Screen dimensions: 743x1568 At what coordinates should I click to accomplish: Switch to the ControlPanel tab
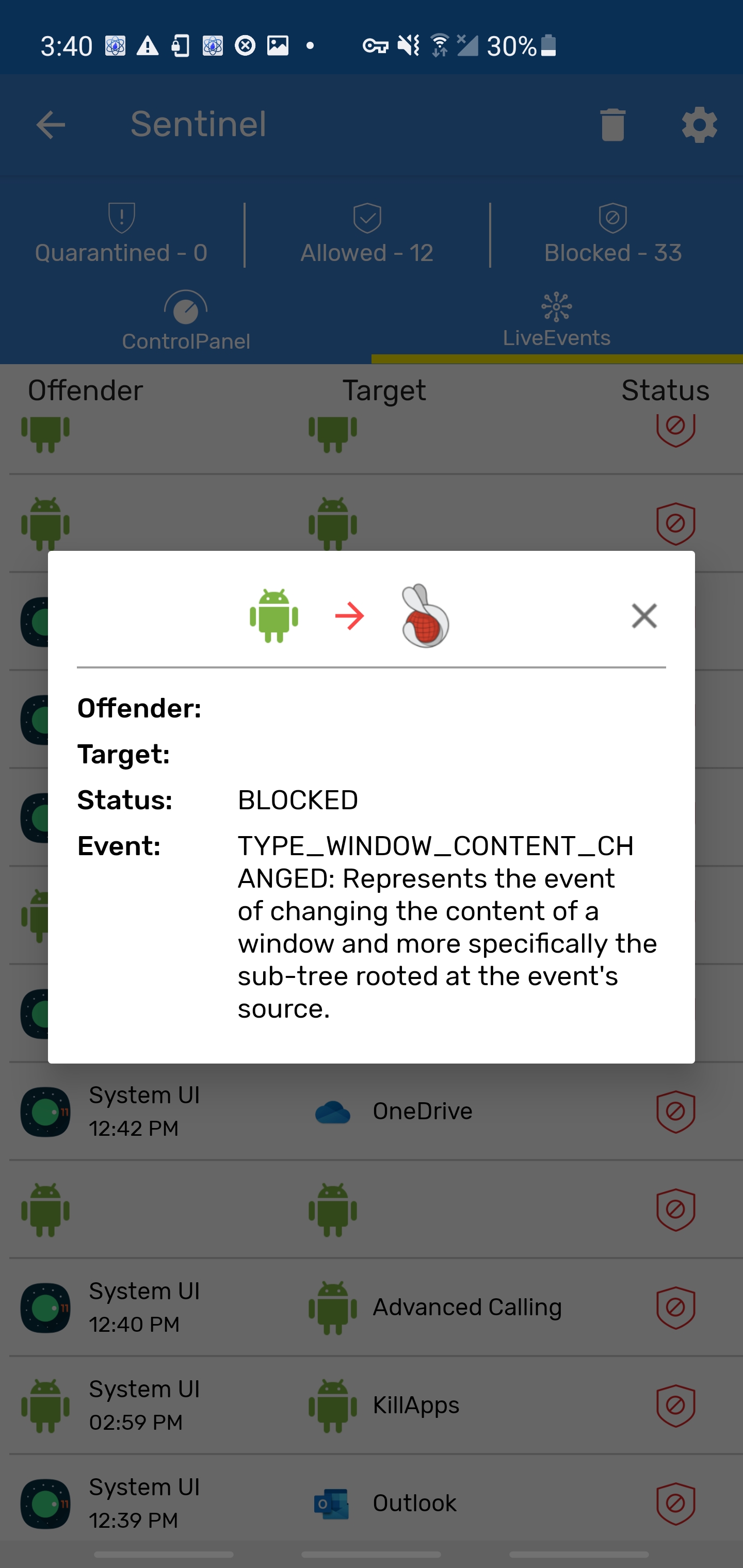186,321
